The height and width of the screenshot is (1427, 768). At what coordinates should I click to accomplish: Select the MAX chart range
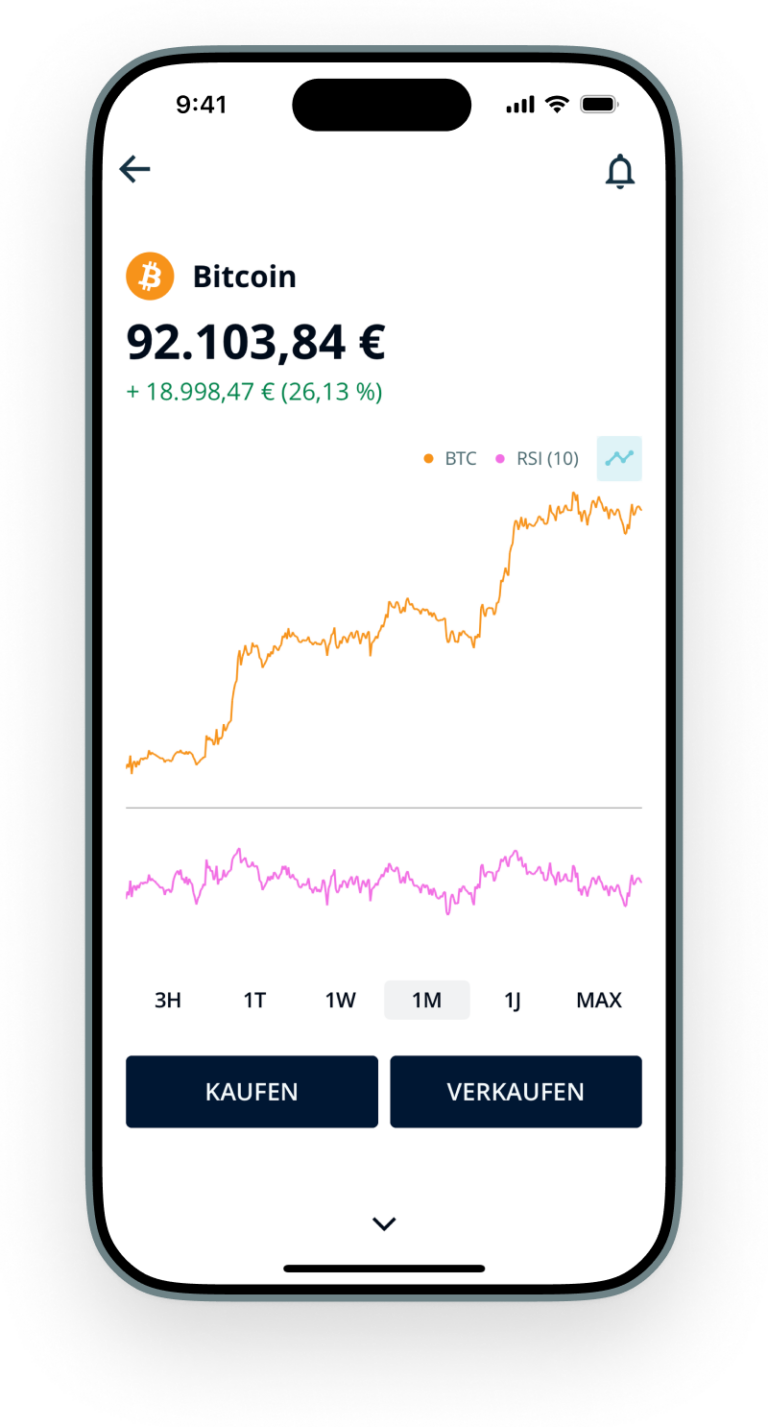click(x=597, y=999)
